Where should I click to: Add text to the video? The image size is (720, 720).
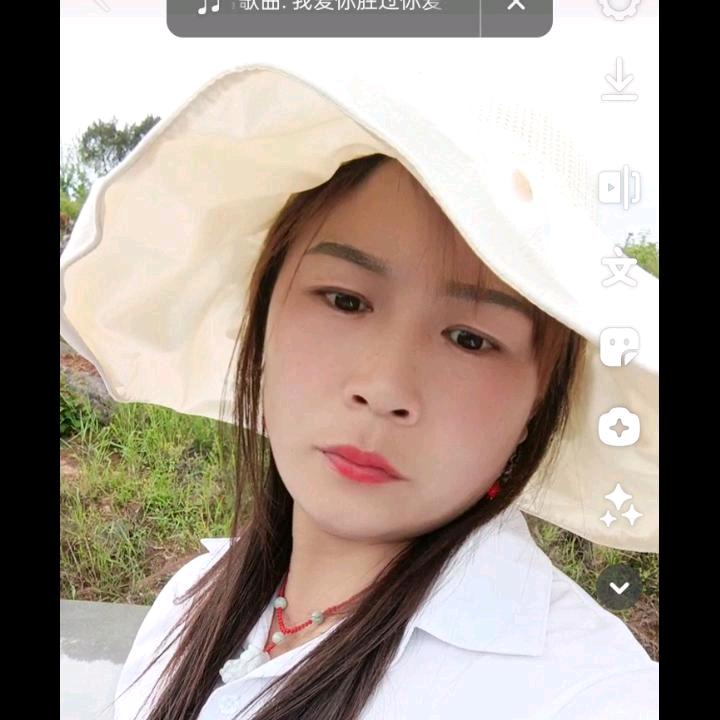pyautogui.click(x=619, y=268)
